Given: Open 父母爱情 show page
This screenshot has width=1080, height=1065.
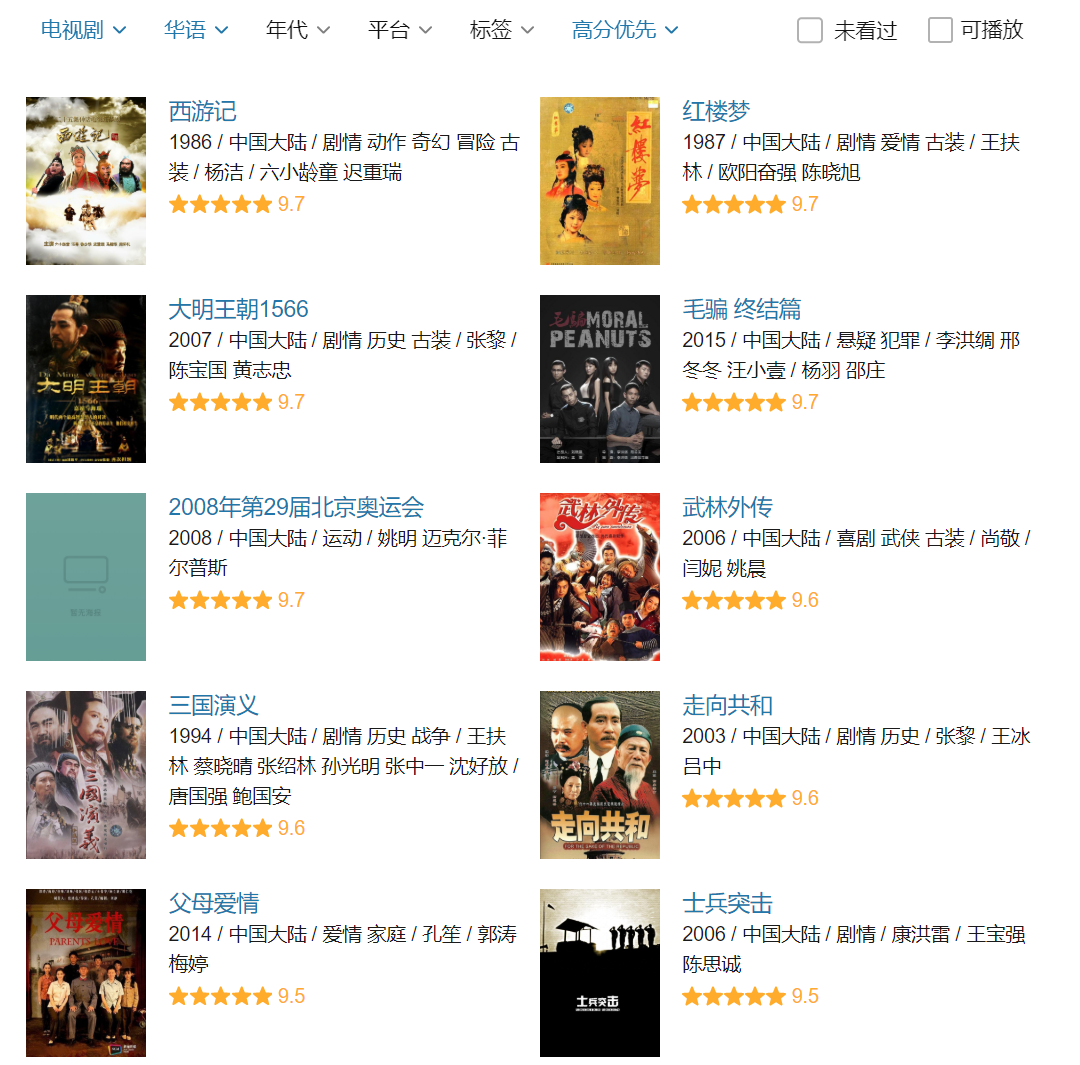Looking at the screenshot, I should pyautogui.click(x=214, y=903).
